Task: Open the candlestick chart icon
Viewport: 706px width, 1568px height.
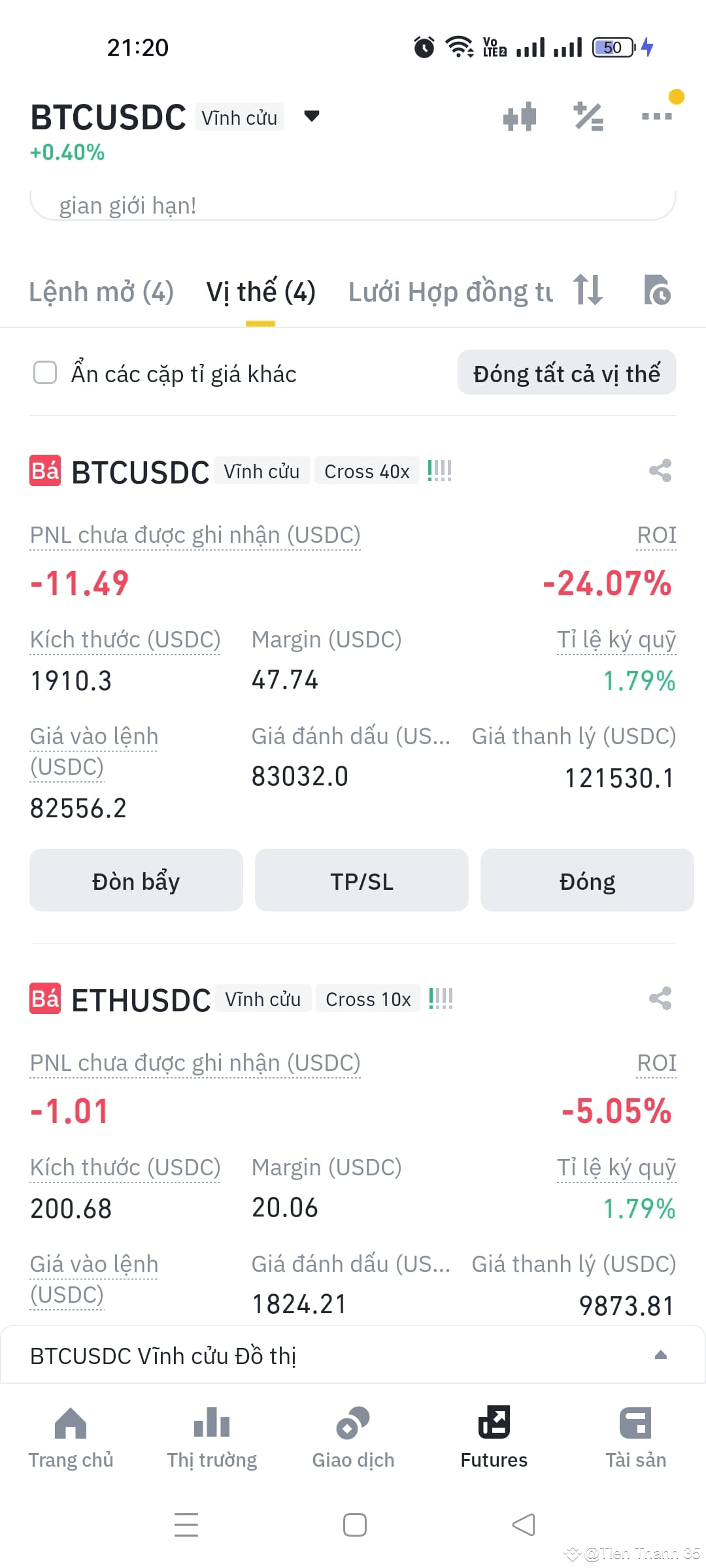Action: pyautogui.click(x=520, y=117)
